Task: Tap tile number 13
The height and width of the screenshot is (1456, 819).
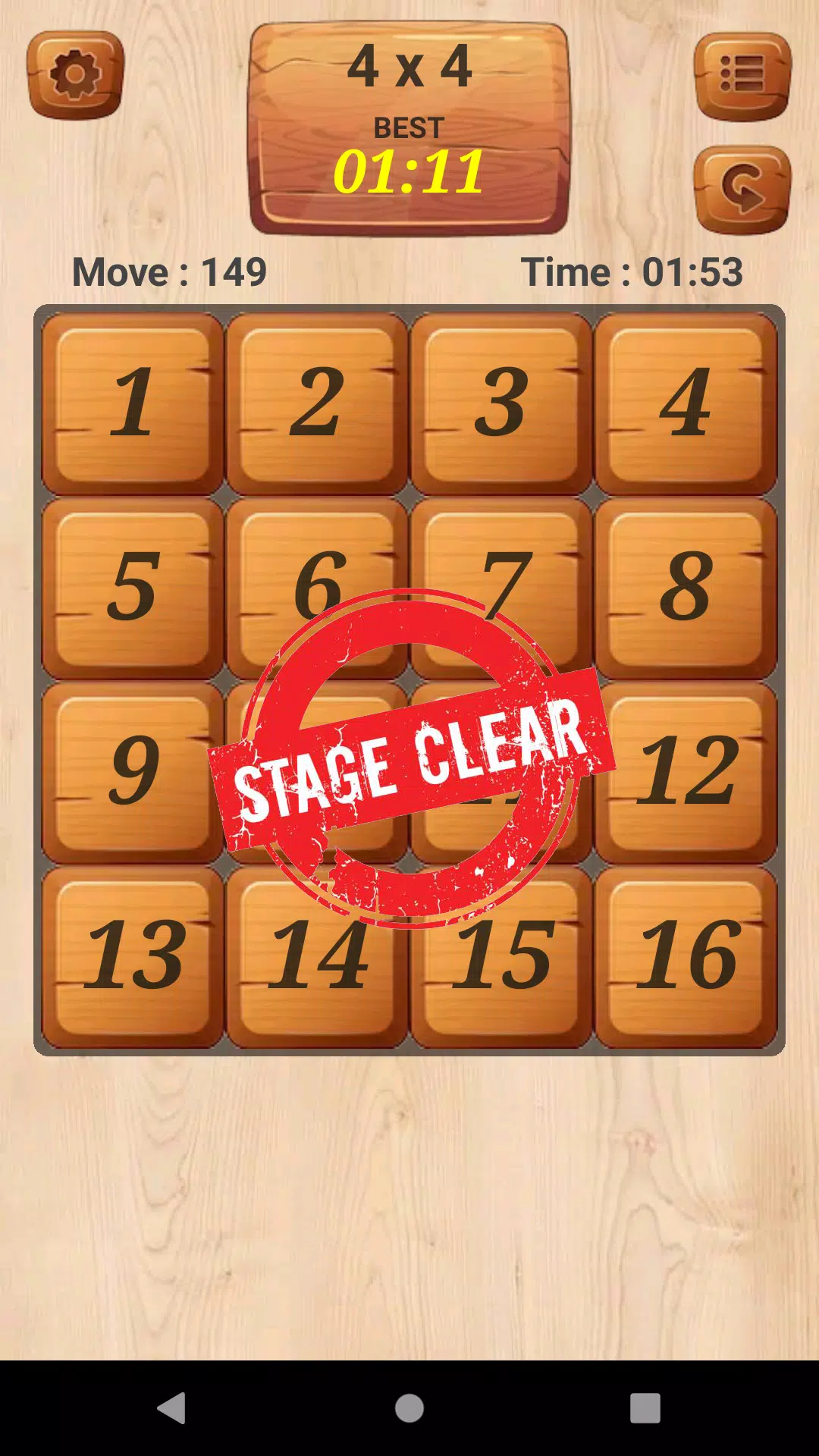Action: point(133,957)
